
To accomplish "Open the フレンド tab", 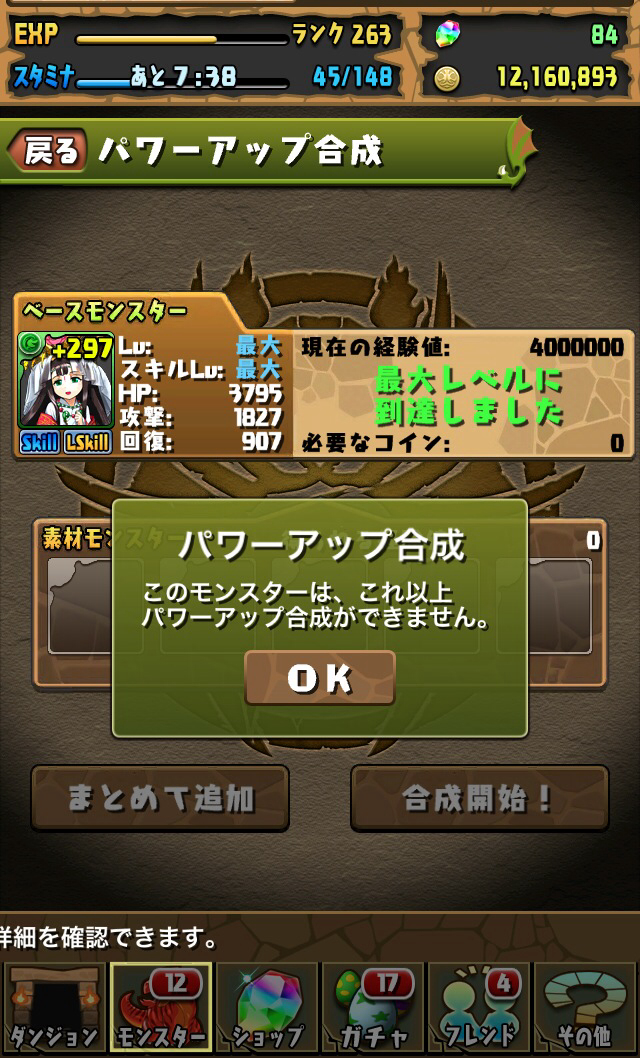I will [x=479, y=1009].
